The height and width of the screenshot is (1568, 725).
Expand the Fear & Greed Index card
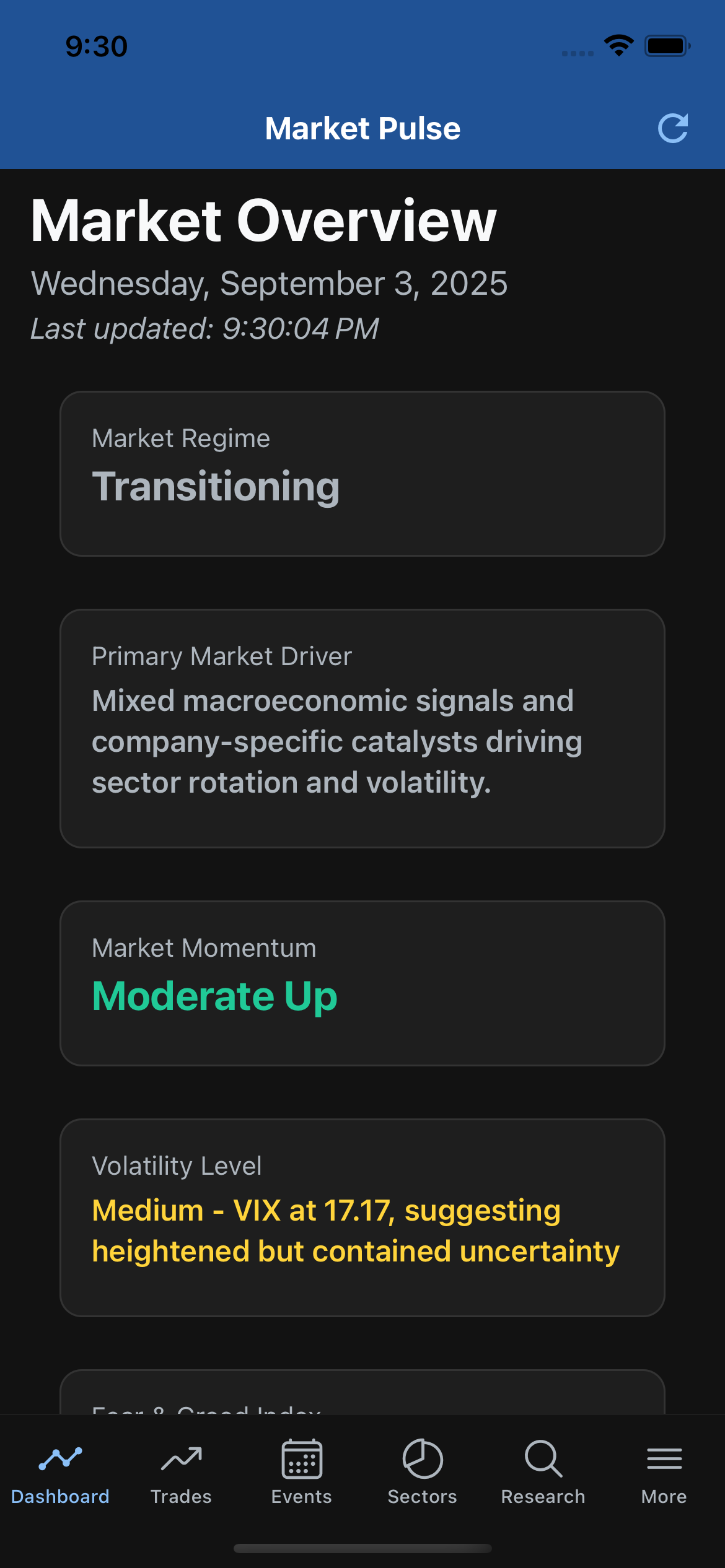[362, 1406]
